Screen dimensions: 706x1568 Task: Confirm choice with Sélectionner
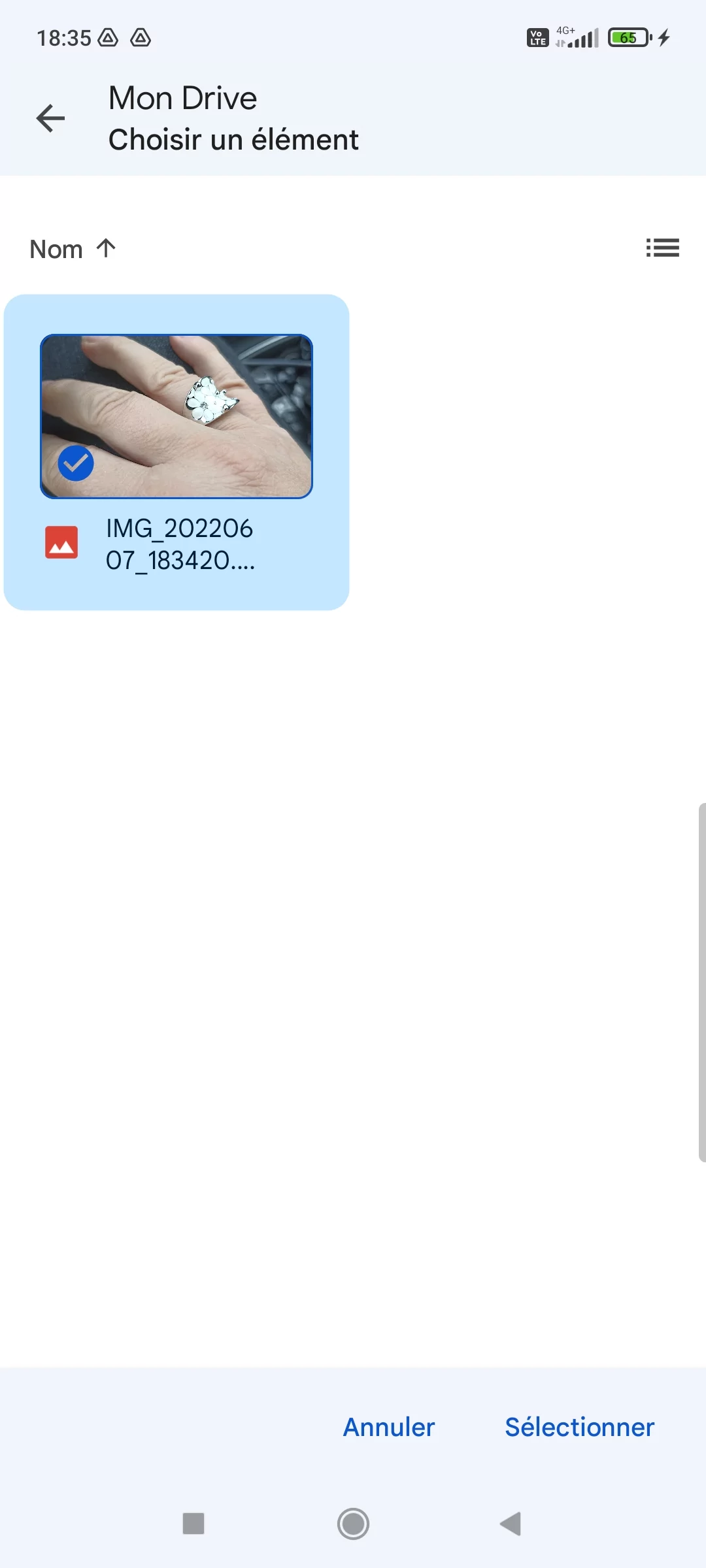tap(579, 1428)
